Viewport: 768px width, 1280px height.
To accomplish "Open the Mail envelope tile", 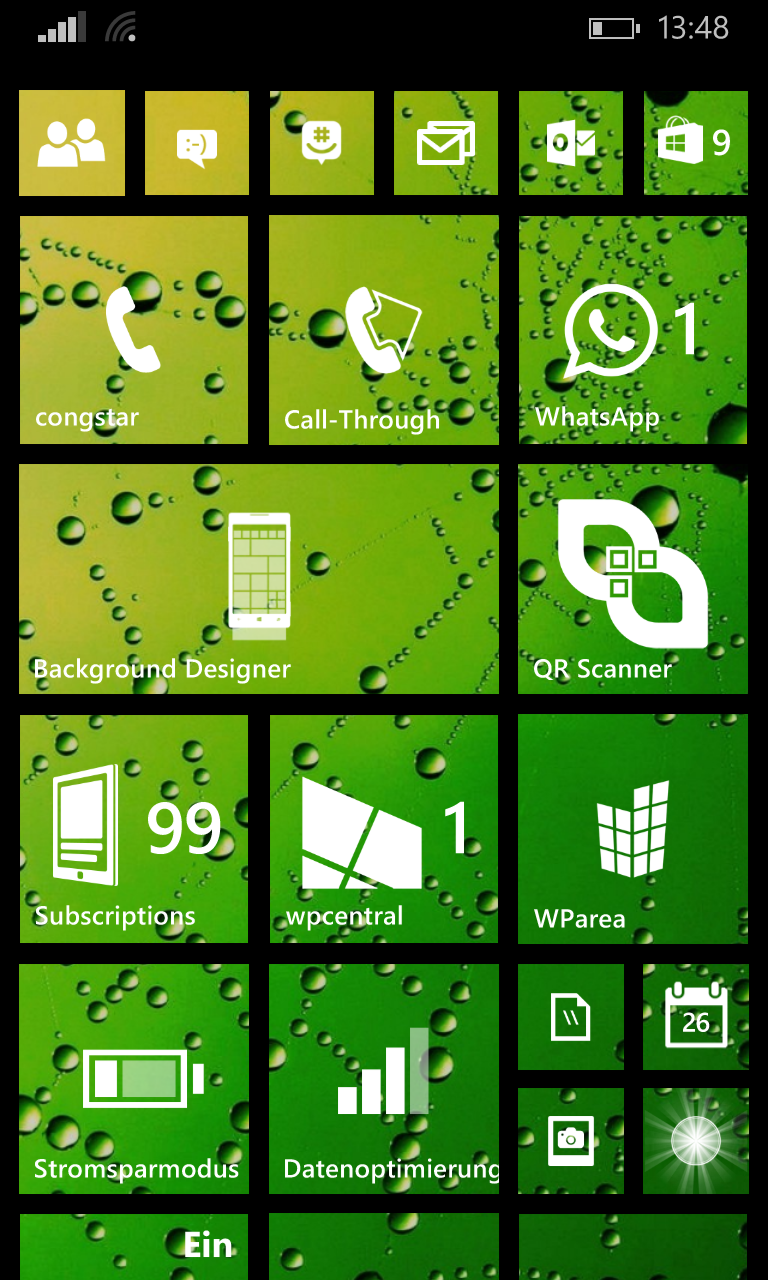I will (x=446, y=143).
